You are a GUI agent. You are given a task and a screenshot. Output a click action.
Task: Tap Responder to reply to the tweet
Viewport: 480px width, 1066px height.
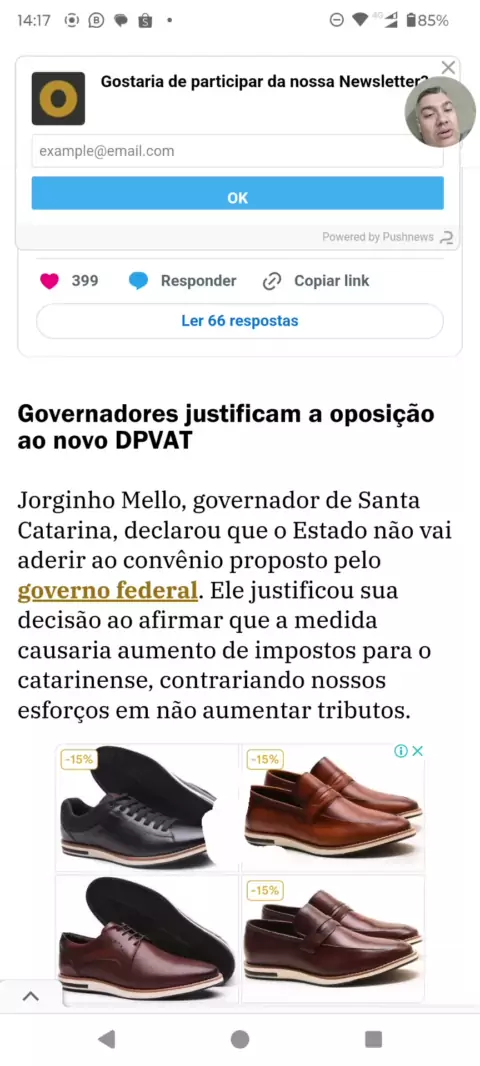coord(183,281)
